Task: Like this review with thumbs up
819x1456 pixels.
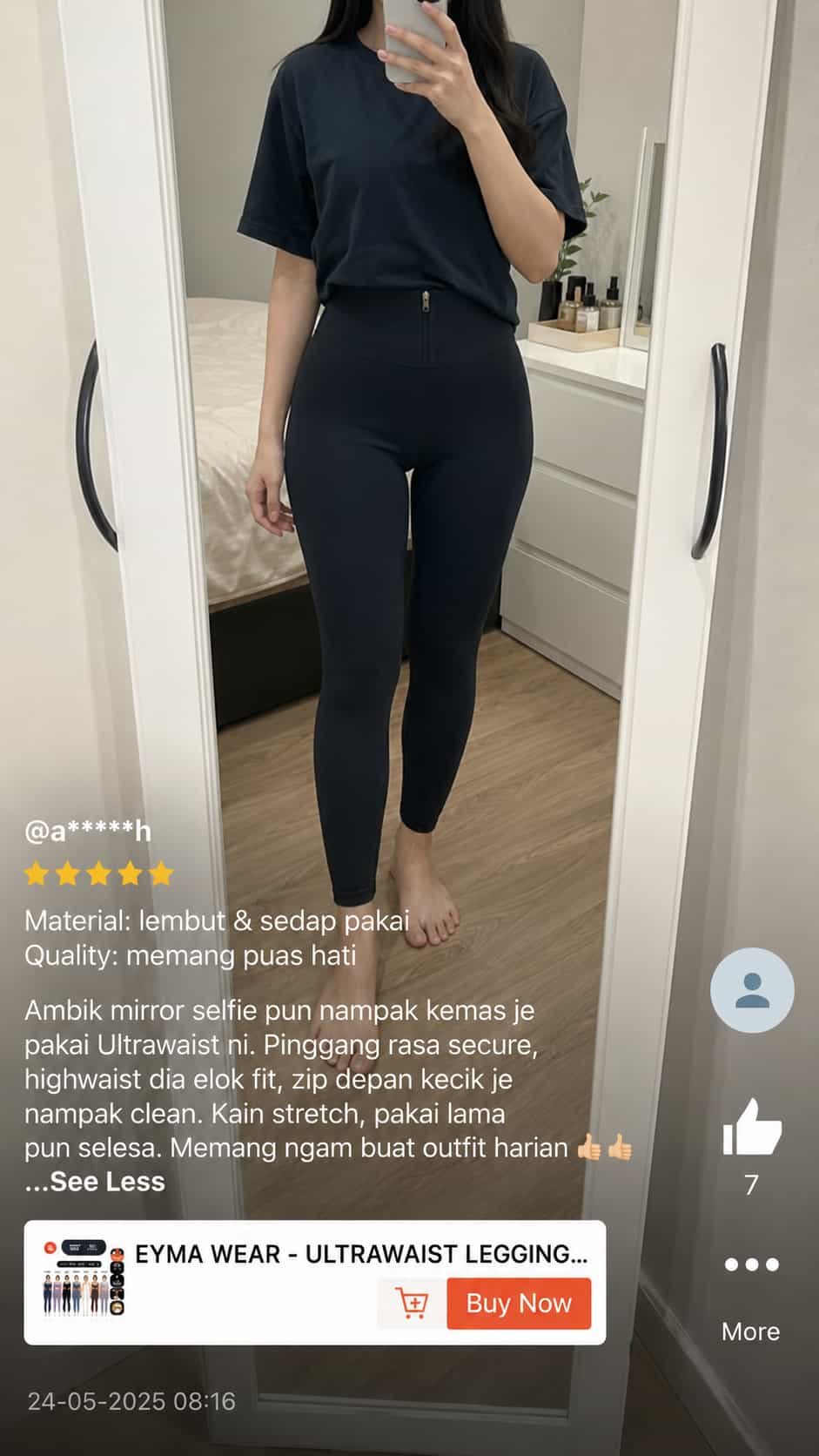Action: point(752,1128)
